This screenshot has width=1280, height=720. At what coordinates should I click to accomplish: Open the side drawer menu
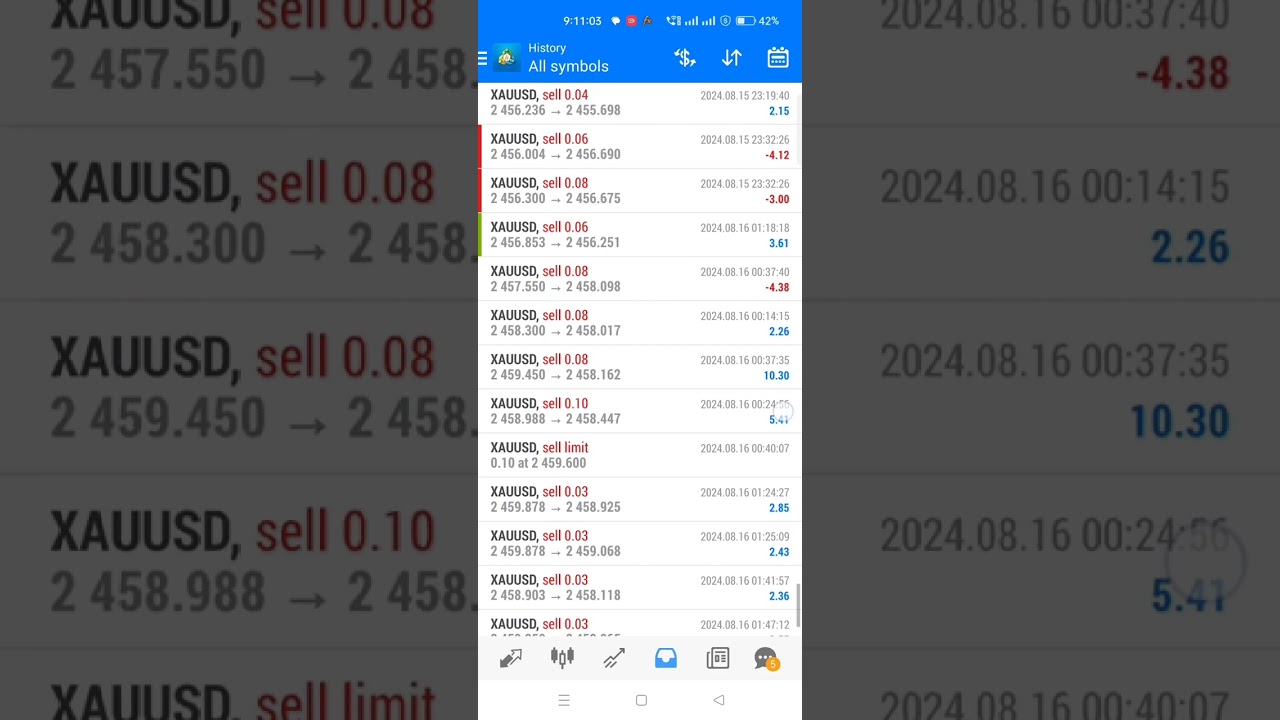(483, 59)
